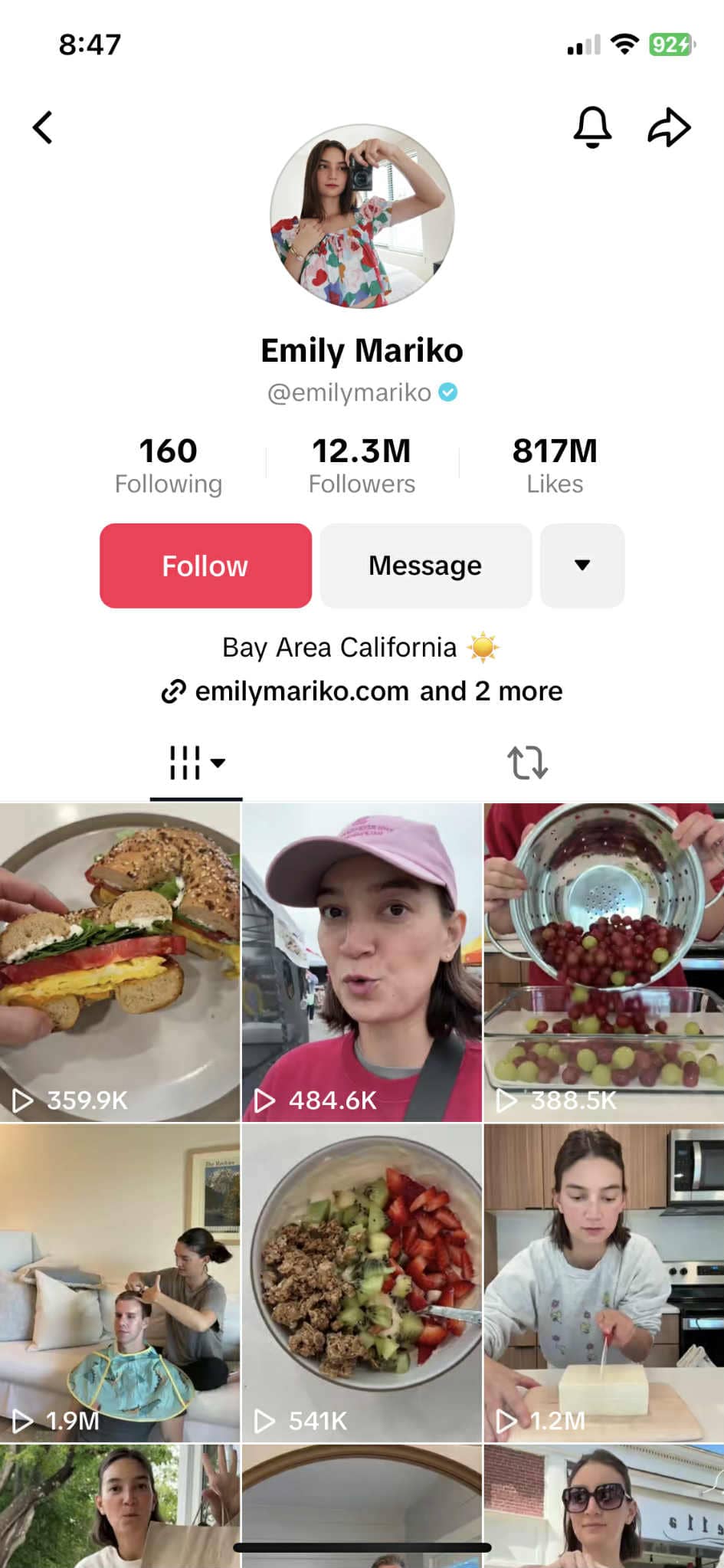Open the grapes video with 388.5K views
The height and width of the screenshot is (1568, 724).
point(604,962)
